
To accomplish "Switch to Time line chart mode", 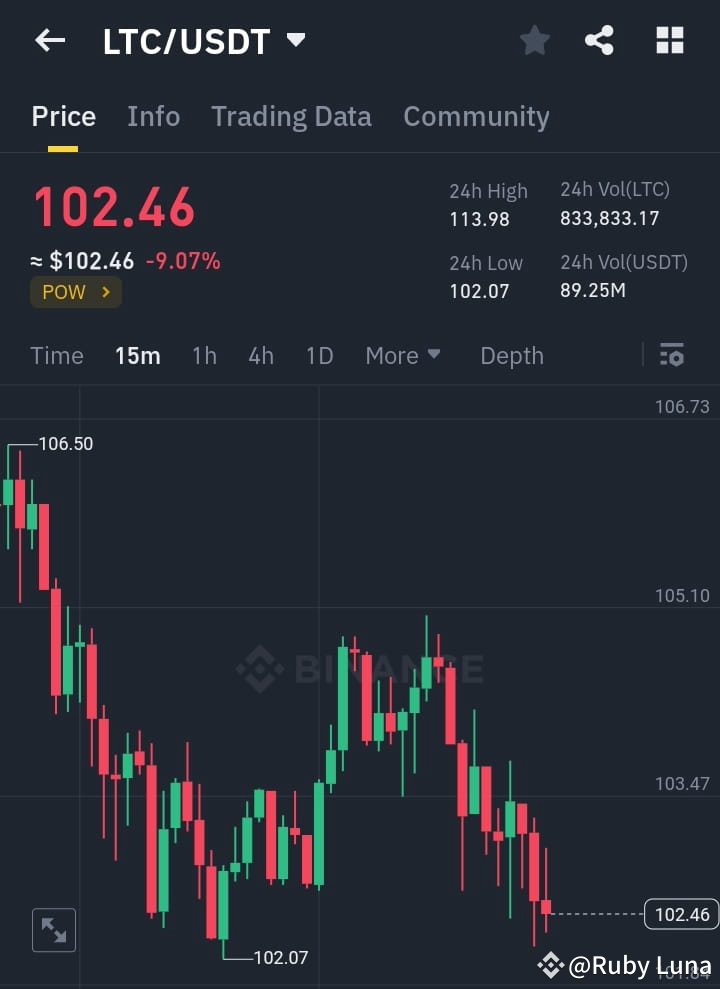I will [x=57, y=355].
